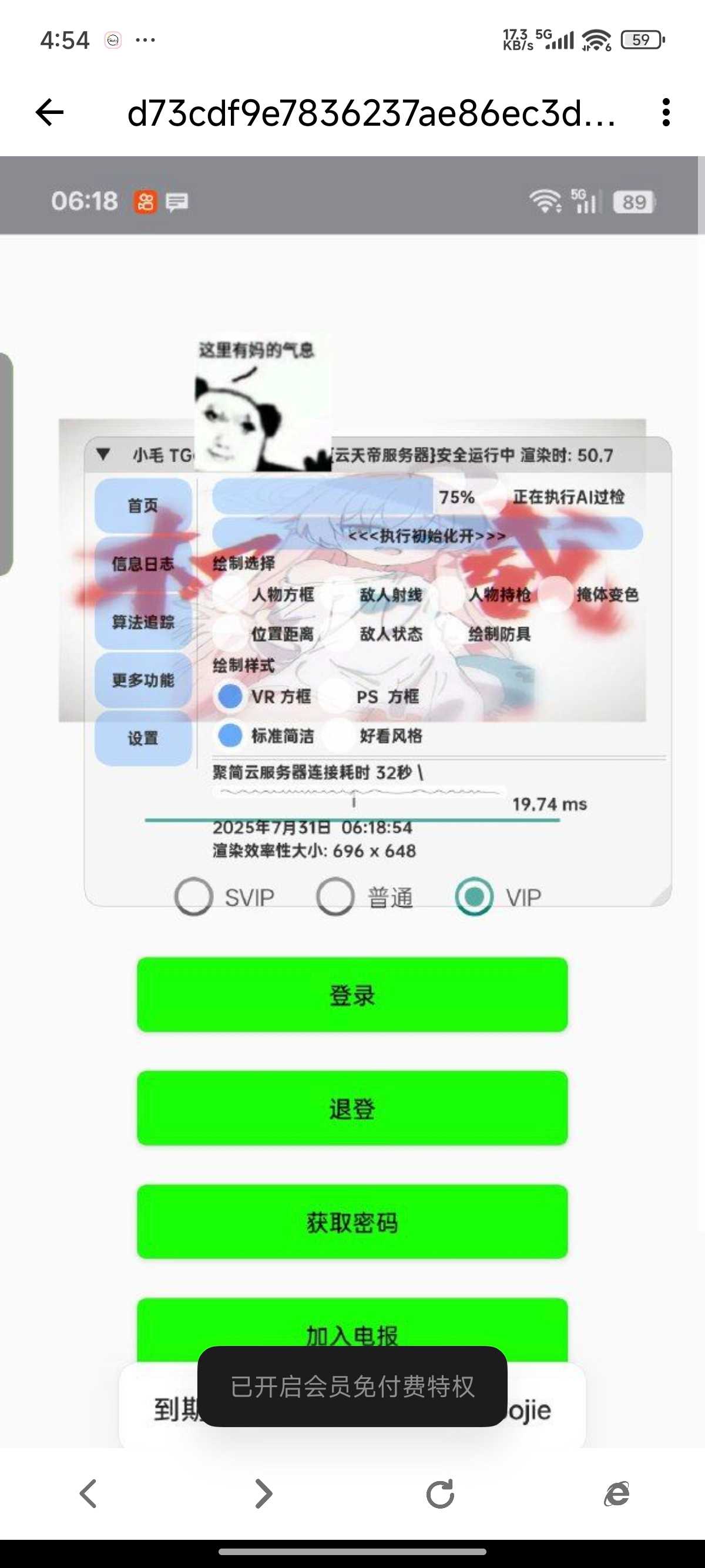
Task: Reload the current page
Action: point(439,1493)
